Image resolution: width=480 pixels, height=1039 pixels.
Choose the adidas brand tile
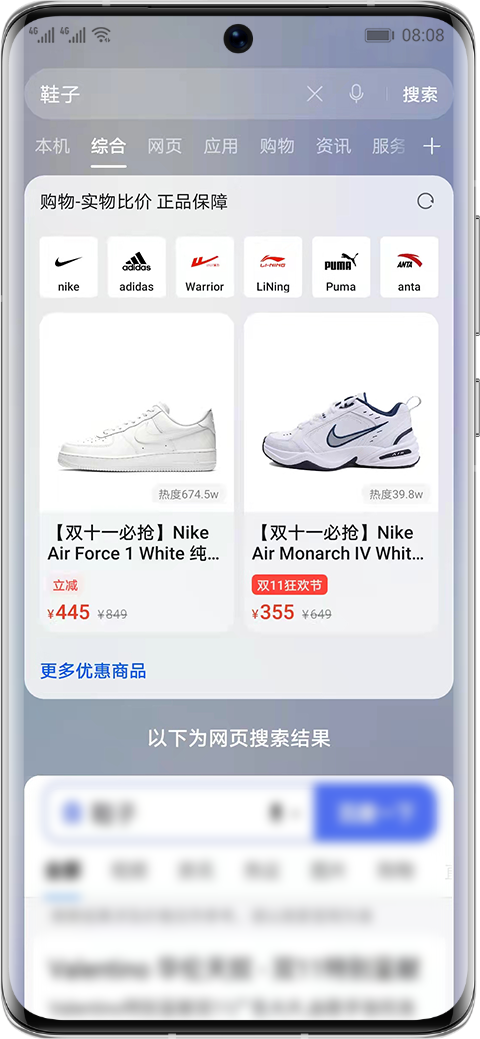pyautogui.click(x=137, y=267)
